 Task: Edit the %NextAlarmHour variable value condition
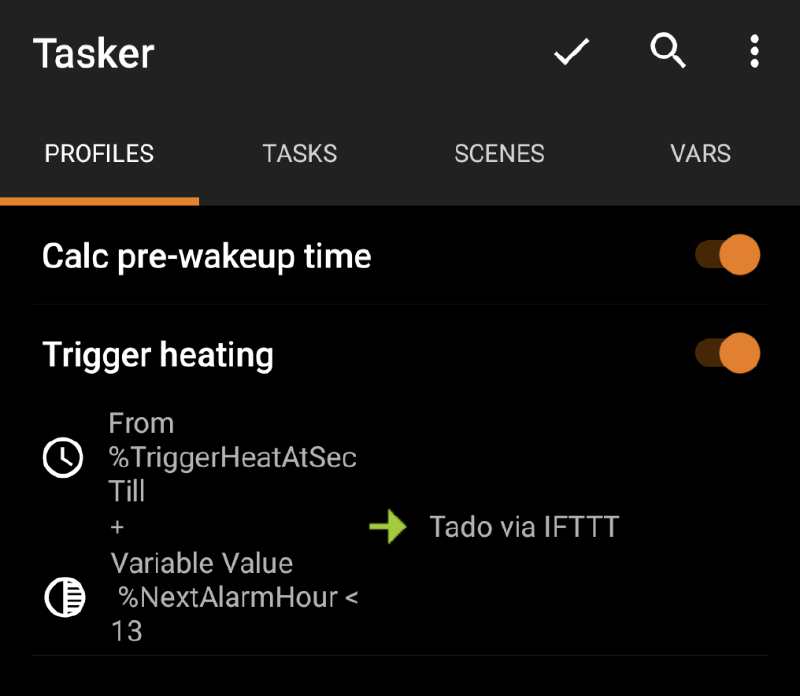click(x=236, y=597)
